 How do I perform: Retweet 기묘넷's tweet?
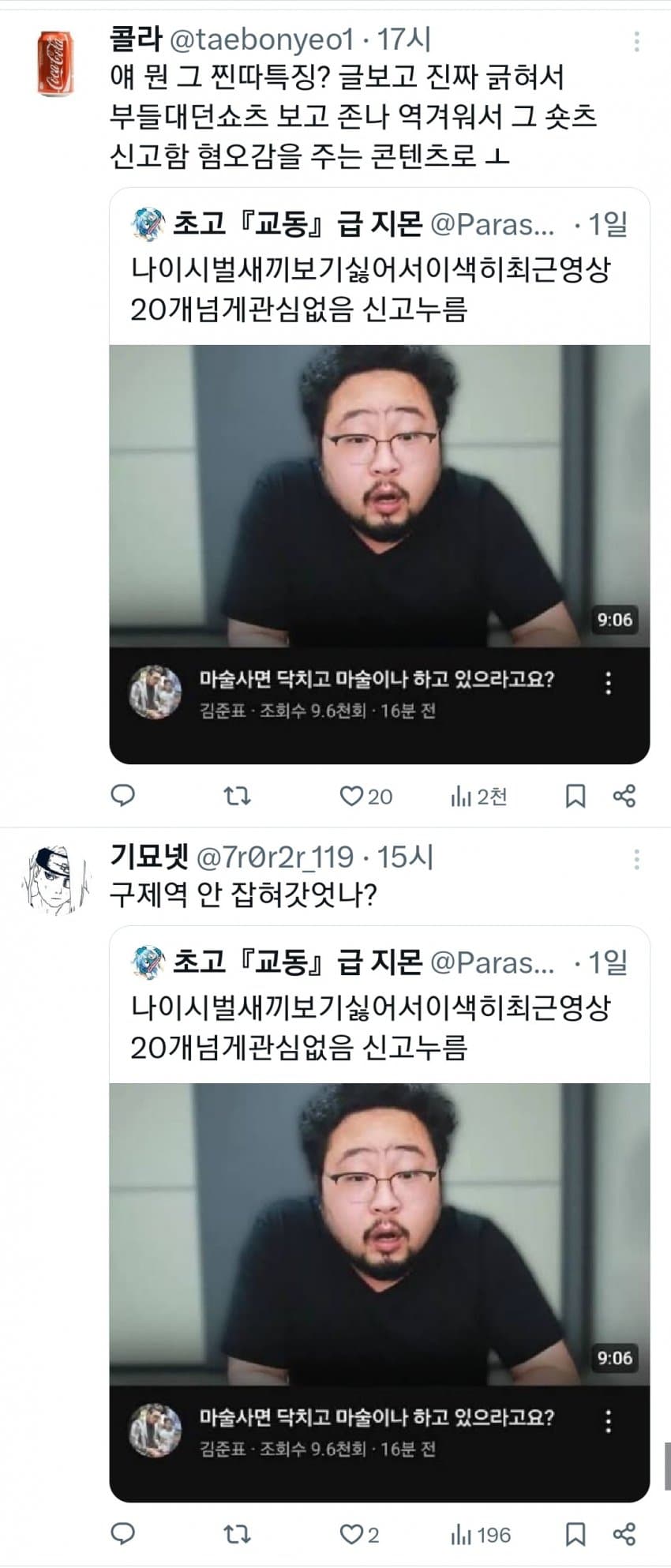point(237,1535)
